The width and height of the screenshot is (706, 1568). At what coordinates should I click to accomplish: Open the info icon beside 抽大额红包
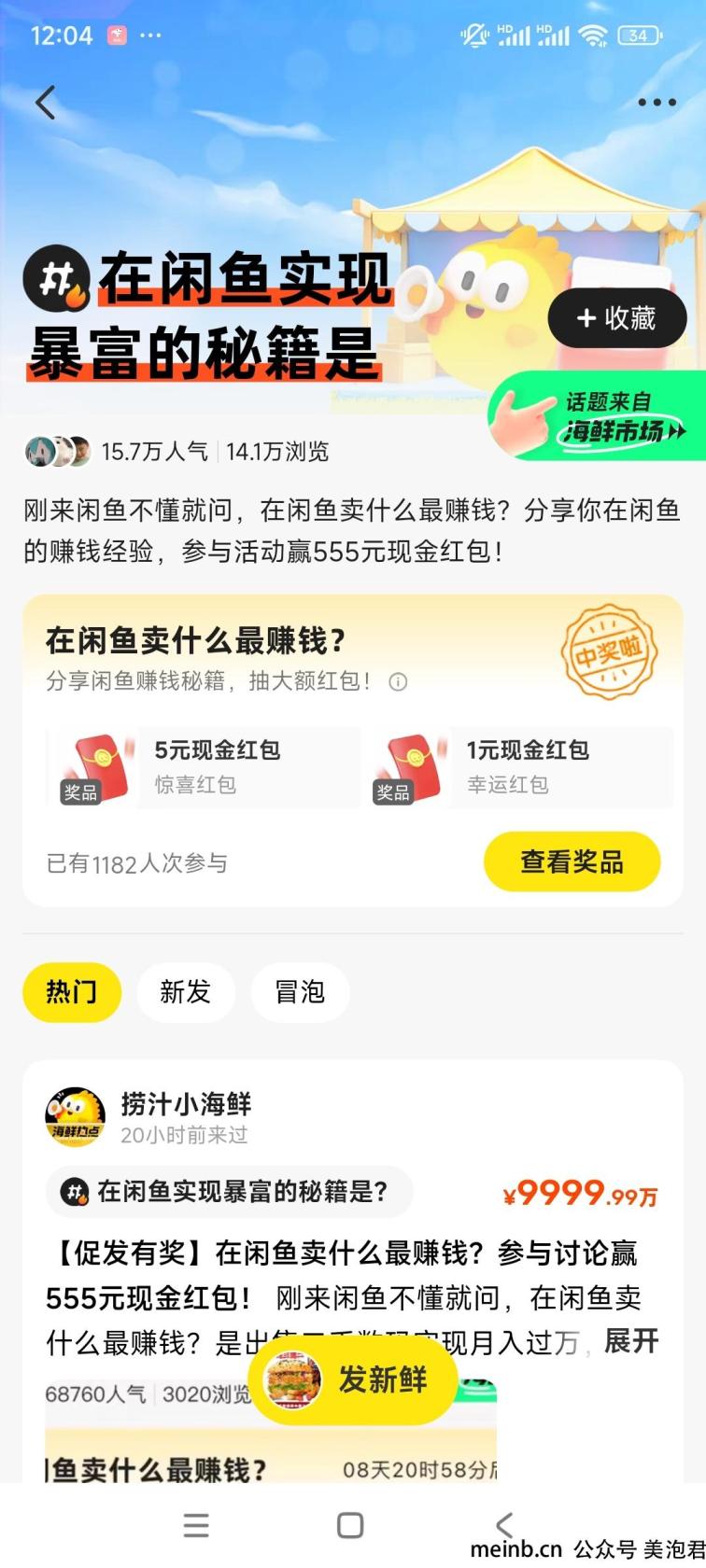[398, 682]
